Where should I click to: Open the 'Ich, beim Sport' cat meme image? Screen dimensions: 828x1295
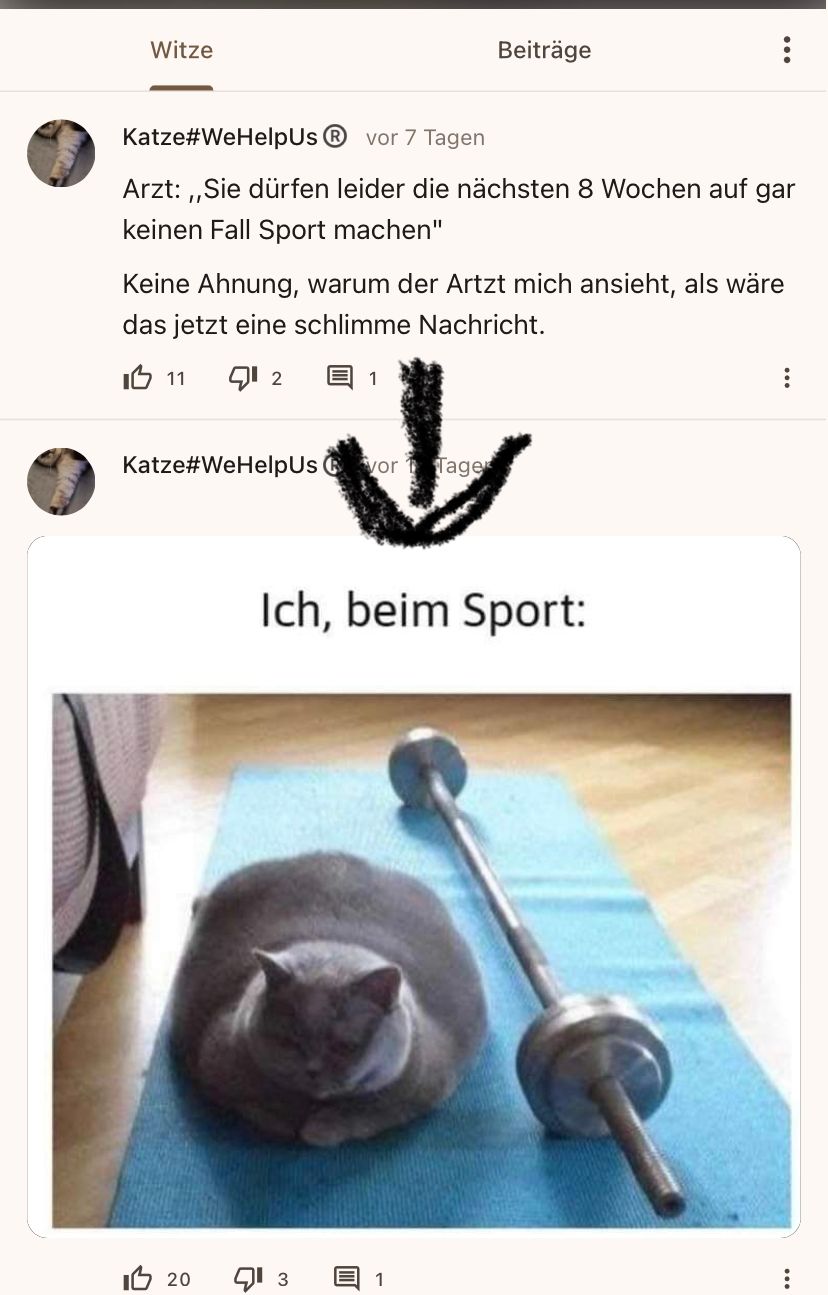[x=414, y=886]
